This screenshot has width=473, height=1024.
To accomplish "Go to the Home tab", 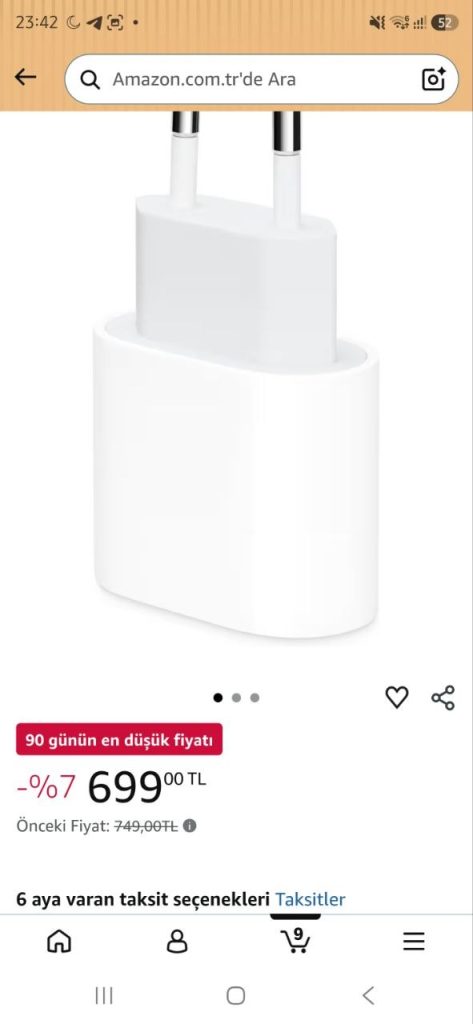I will pyautogui.click(x=59, y=941).
